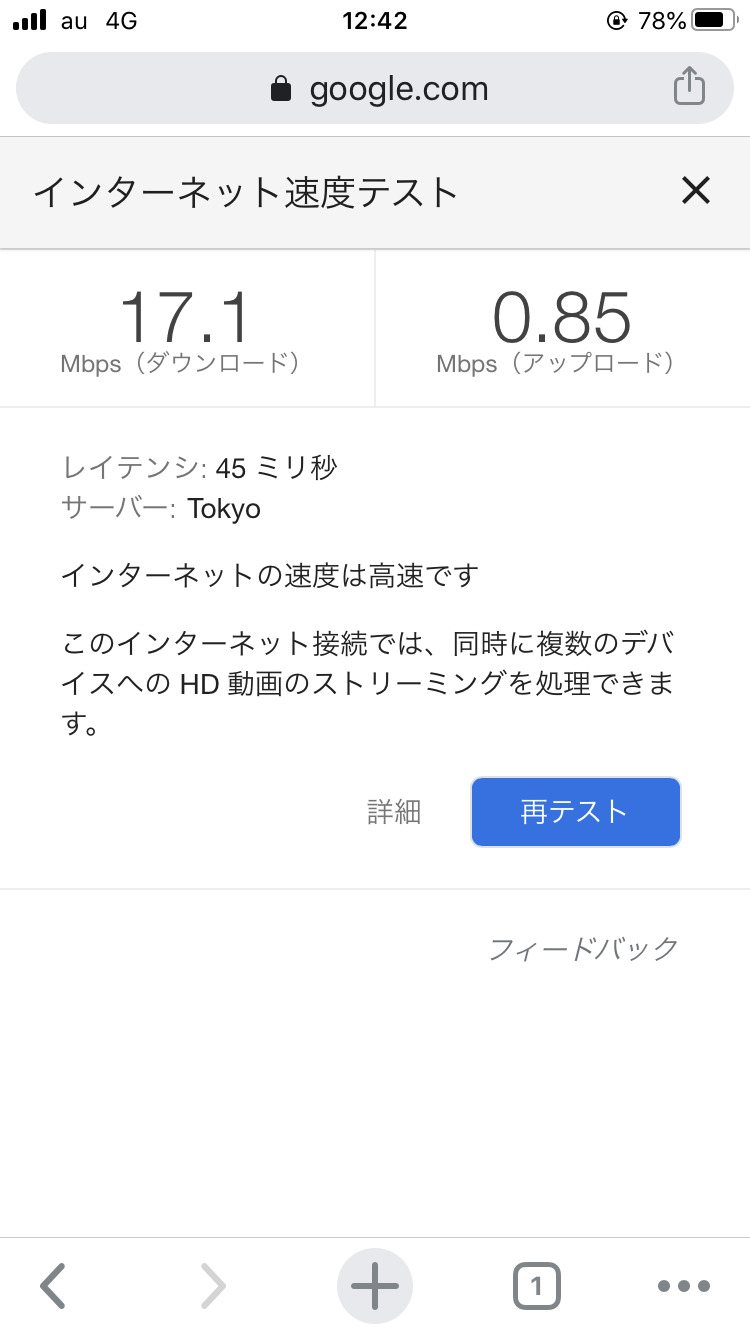
Task: Open the フィードバック link
Action: pyautogui.click(x=583, y=948)
